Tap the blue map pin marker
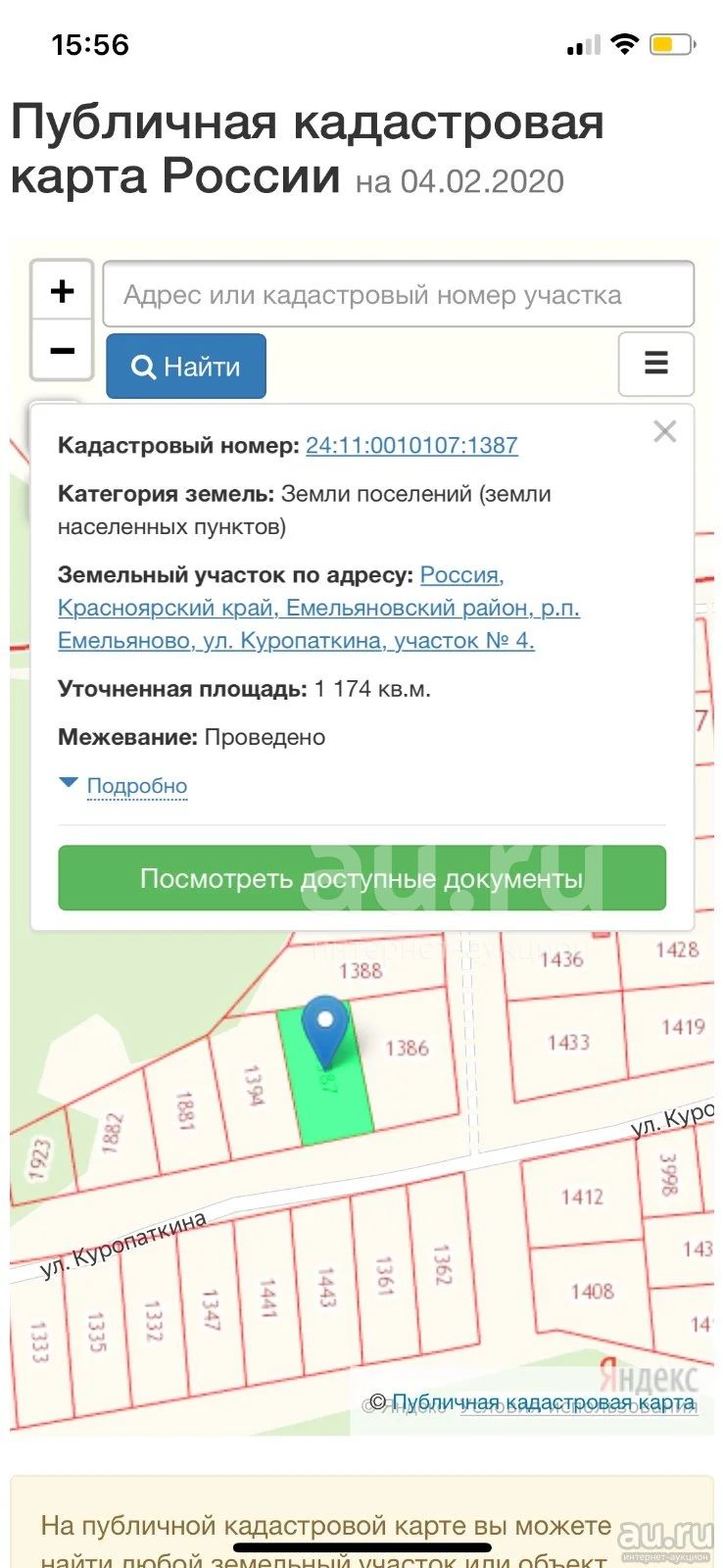This screenshot has width=723, height=1568. point(325,1031)
